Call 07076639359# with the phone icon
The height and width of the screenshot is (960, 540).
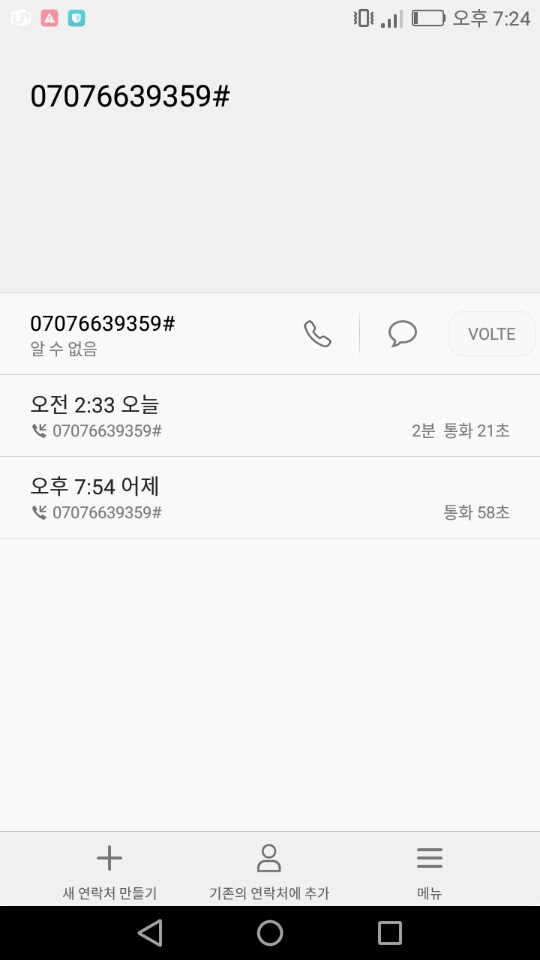click(318, 334)
